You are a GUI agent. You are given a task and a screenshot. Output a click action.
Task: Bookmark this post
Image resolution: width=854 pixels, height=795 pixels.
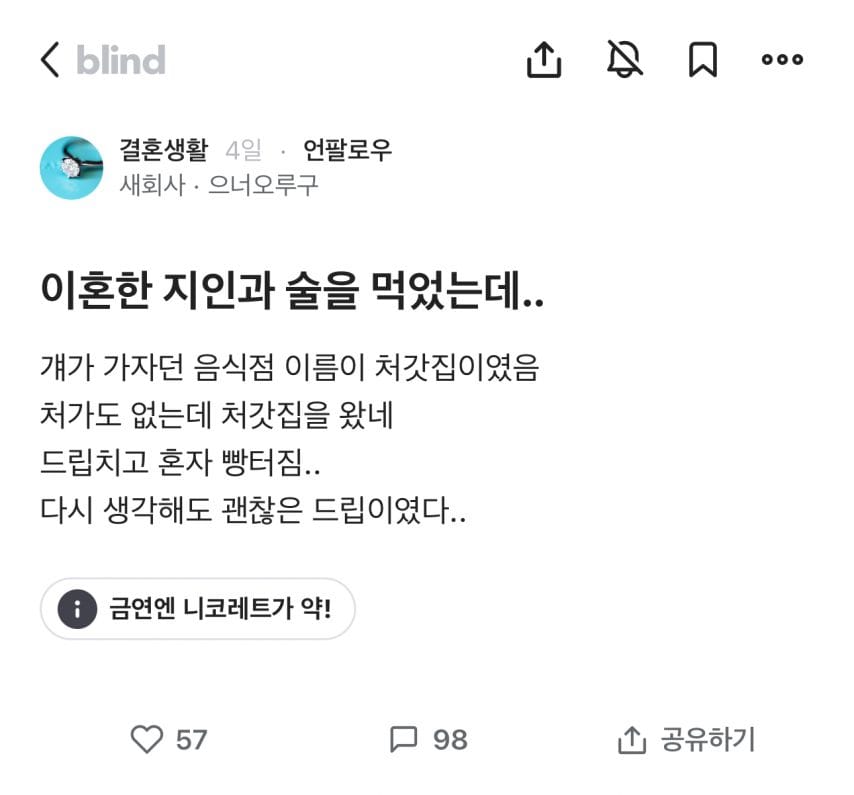click(x=703, y=60)
